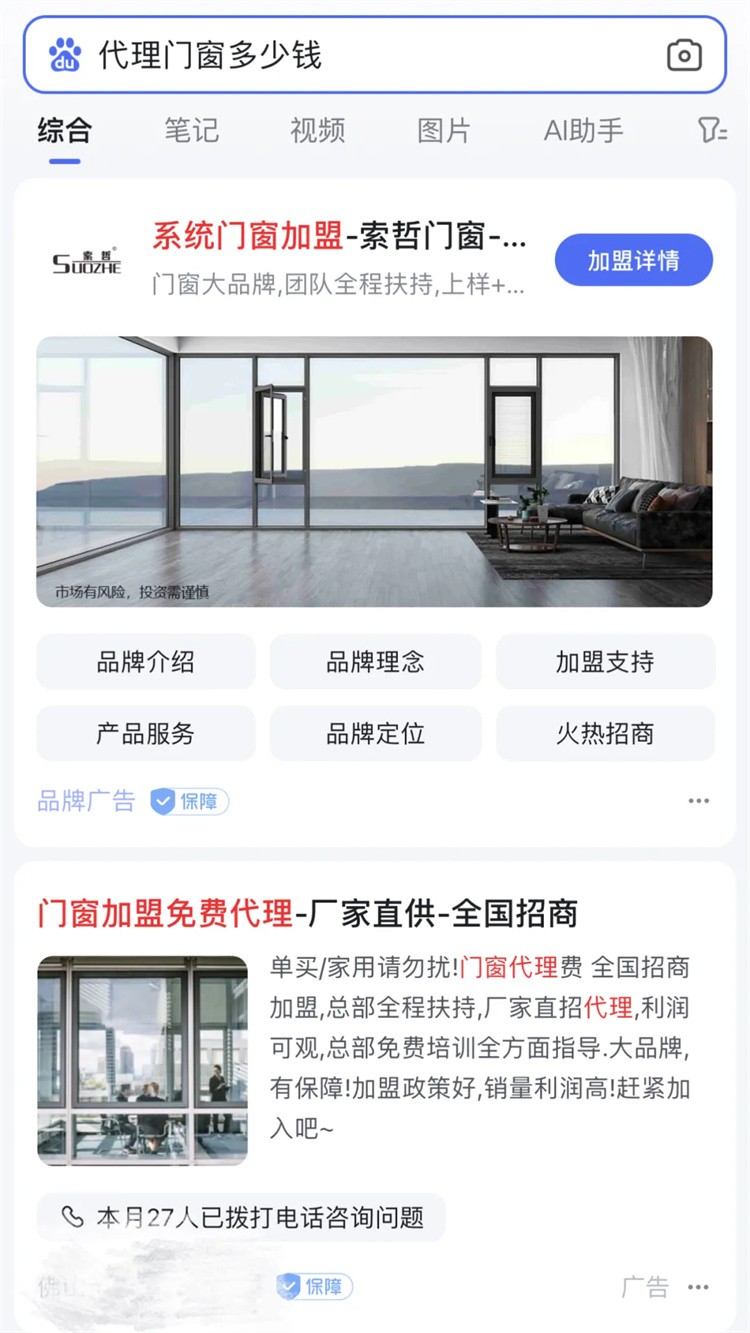Select the 品牌定位 chip
This screenshot has height=1333, width=750.
(x=375, y=734)
